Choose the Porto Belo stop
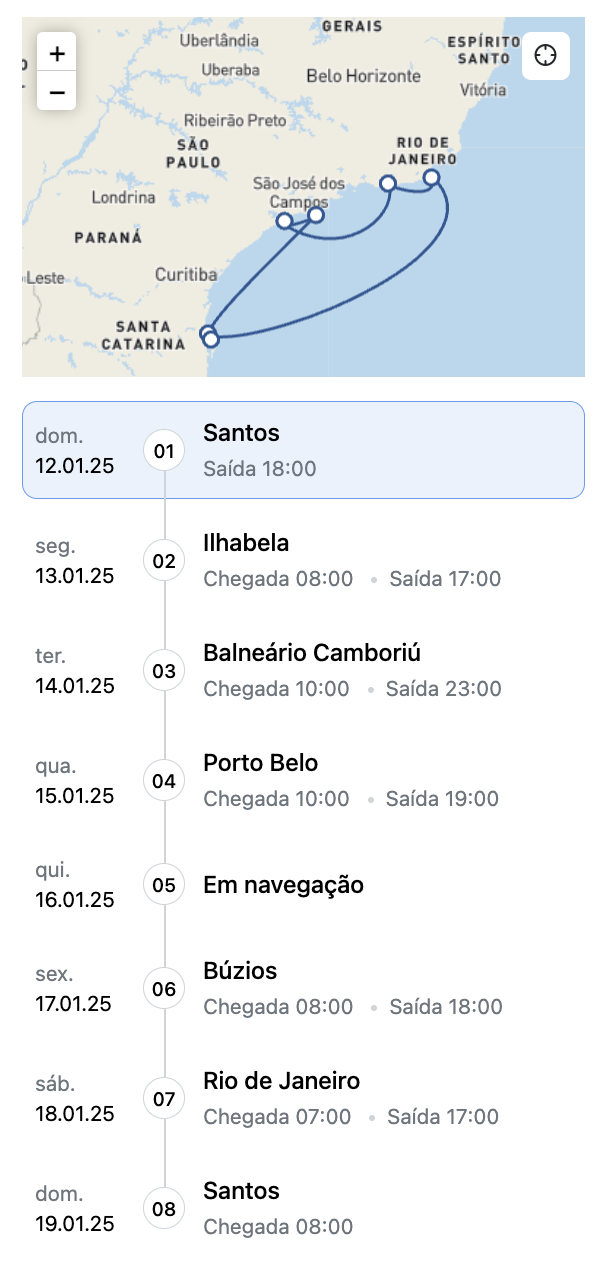The width and height of the screenshot is (604, 1274). [x=303, y=780]
